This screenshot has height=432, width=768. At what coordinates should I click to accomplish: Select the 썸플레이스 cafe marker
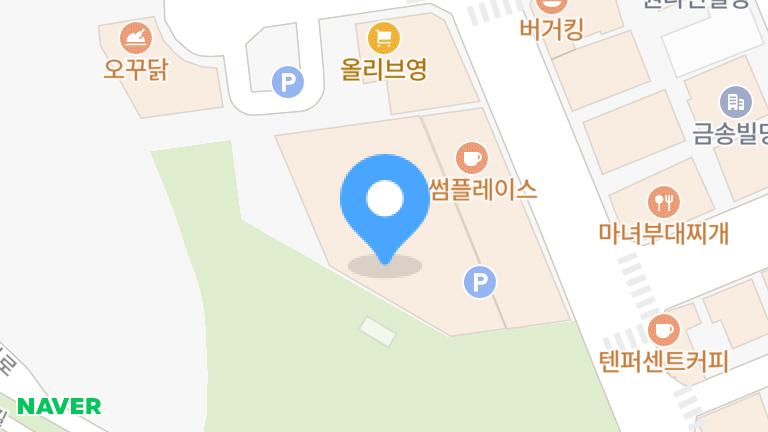(470, 158)
